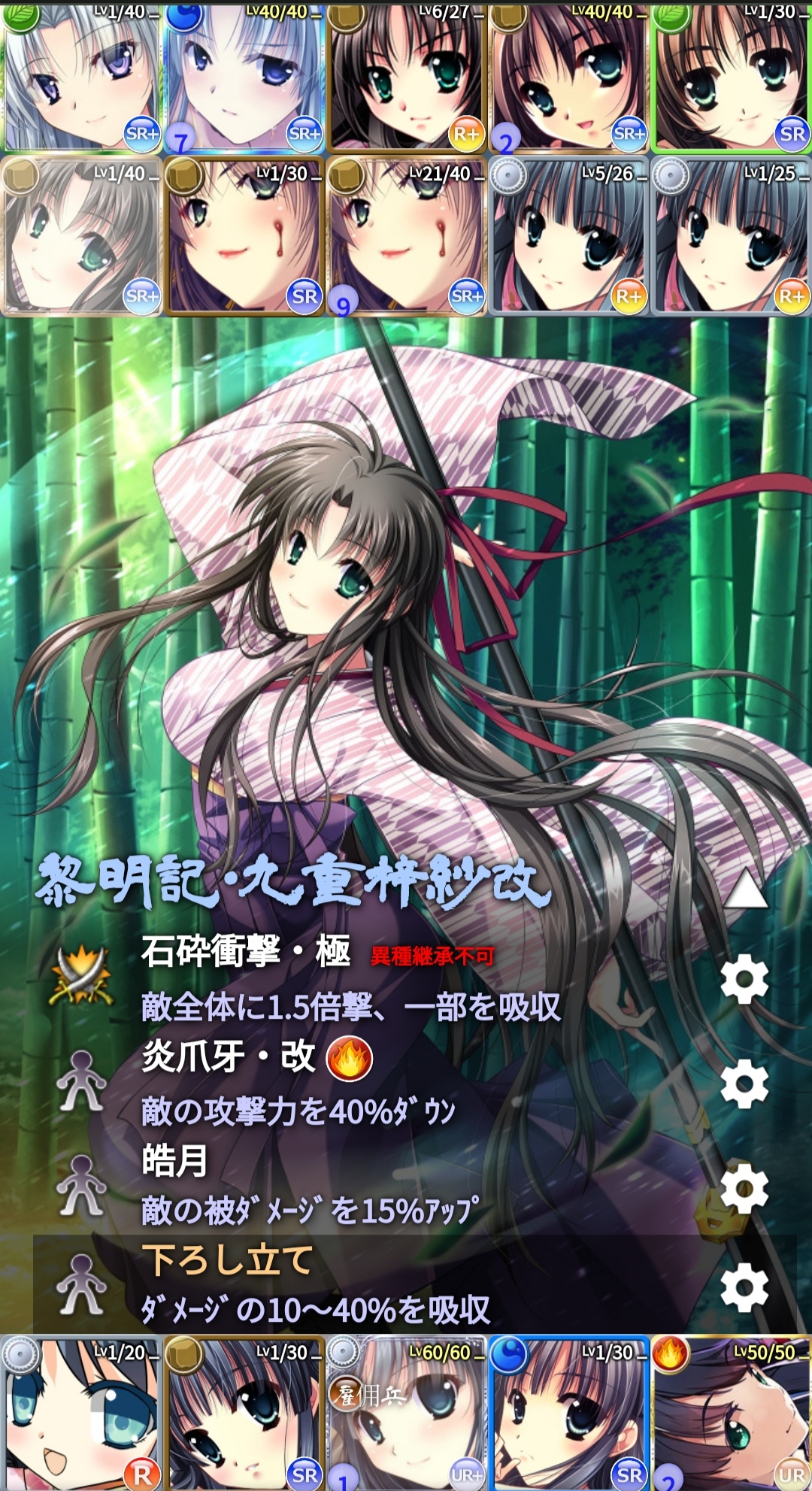Screen dimensions: 812x1491
Task: Open the gear settings for 石砕衝撃・極
Action: pyautogui.click(x=744, y=980)
